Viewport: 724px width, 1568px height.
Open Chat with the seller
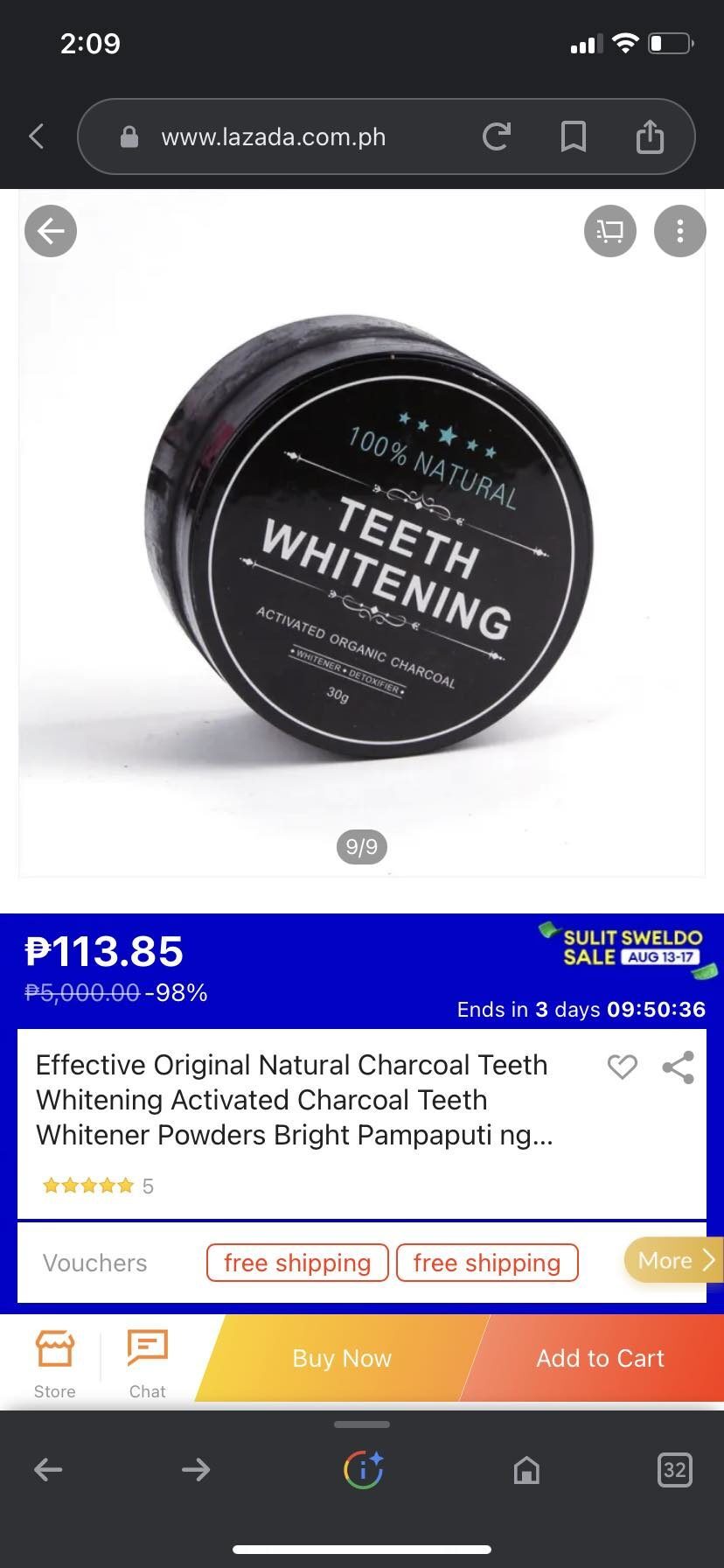(147, 1363)
